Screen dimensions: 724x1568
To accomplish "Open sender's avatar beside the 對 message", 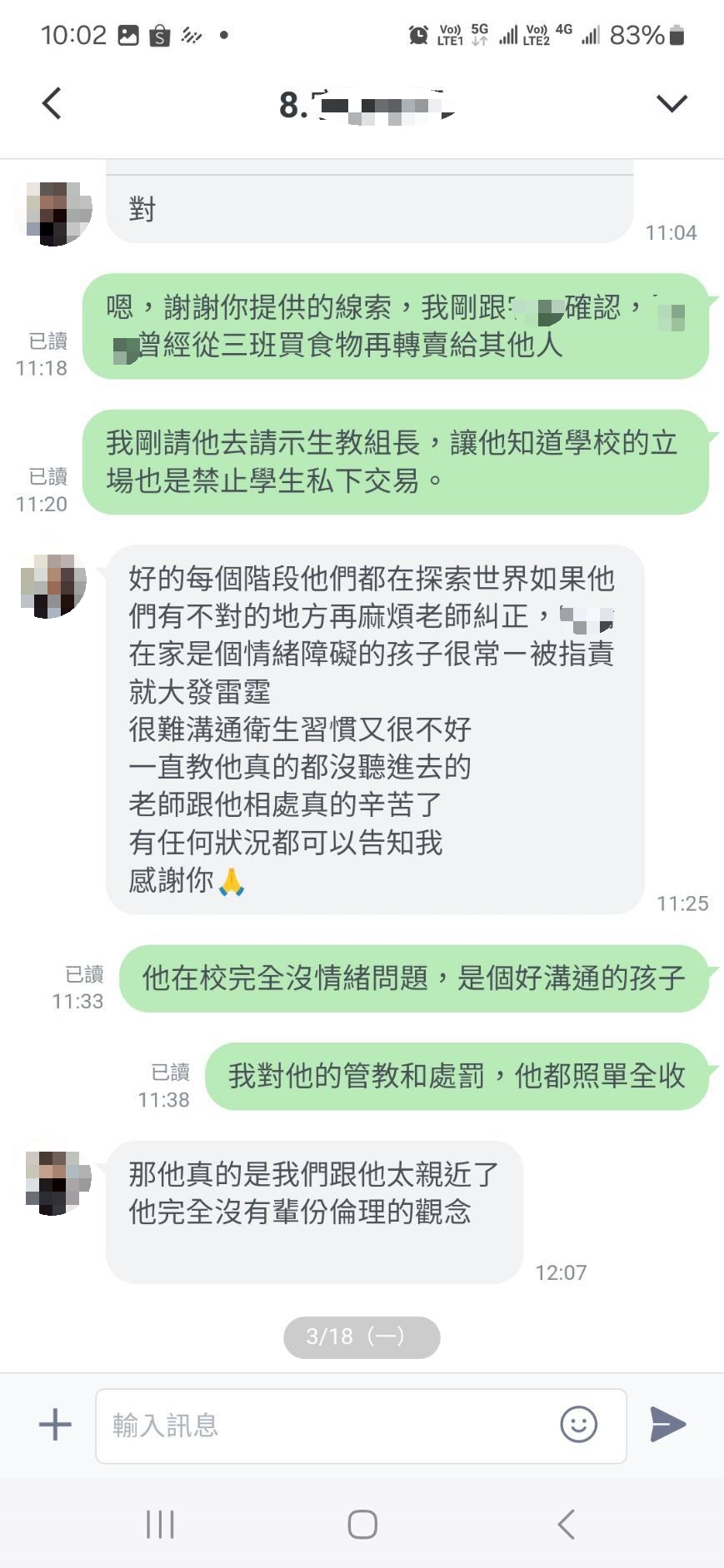I will point(54,213).
